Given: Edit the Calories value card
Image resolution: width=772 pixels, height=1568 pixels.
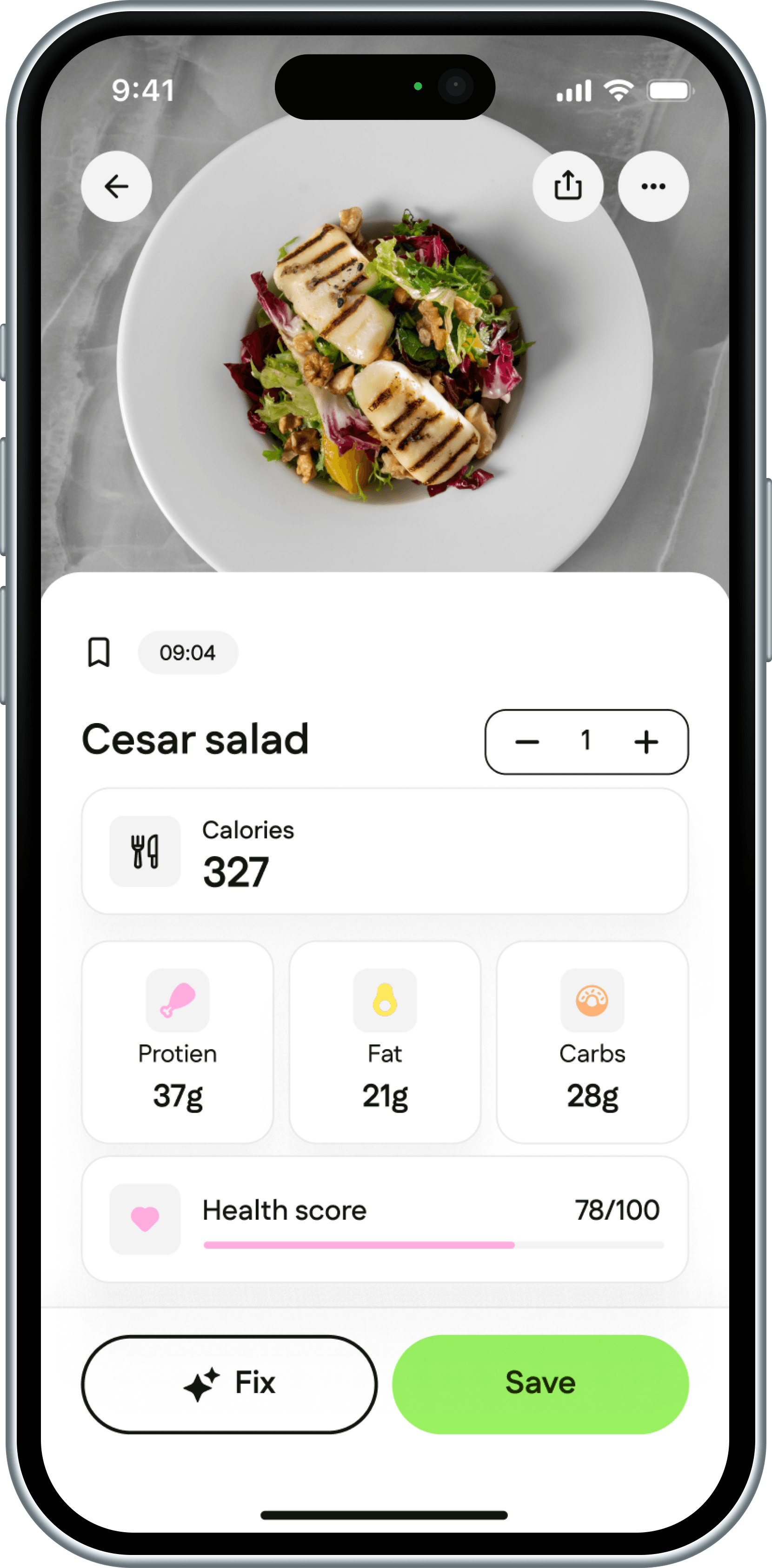Looking at the screenshot, I should pyautogui.click(x=385, y=851).
